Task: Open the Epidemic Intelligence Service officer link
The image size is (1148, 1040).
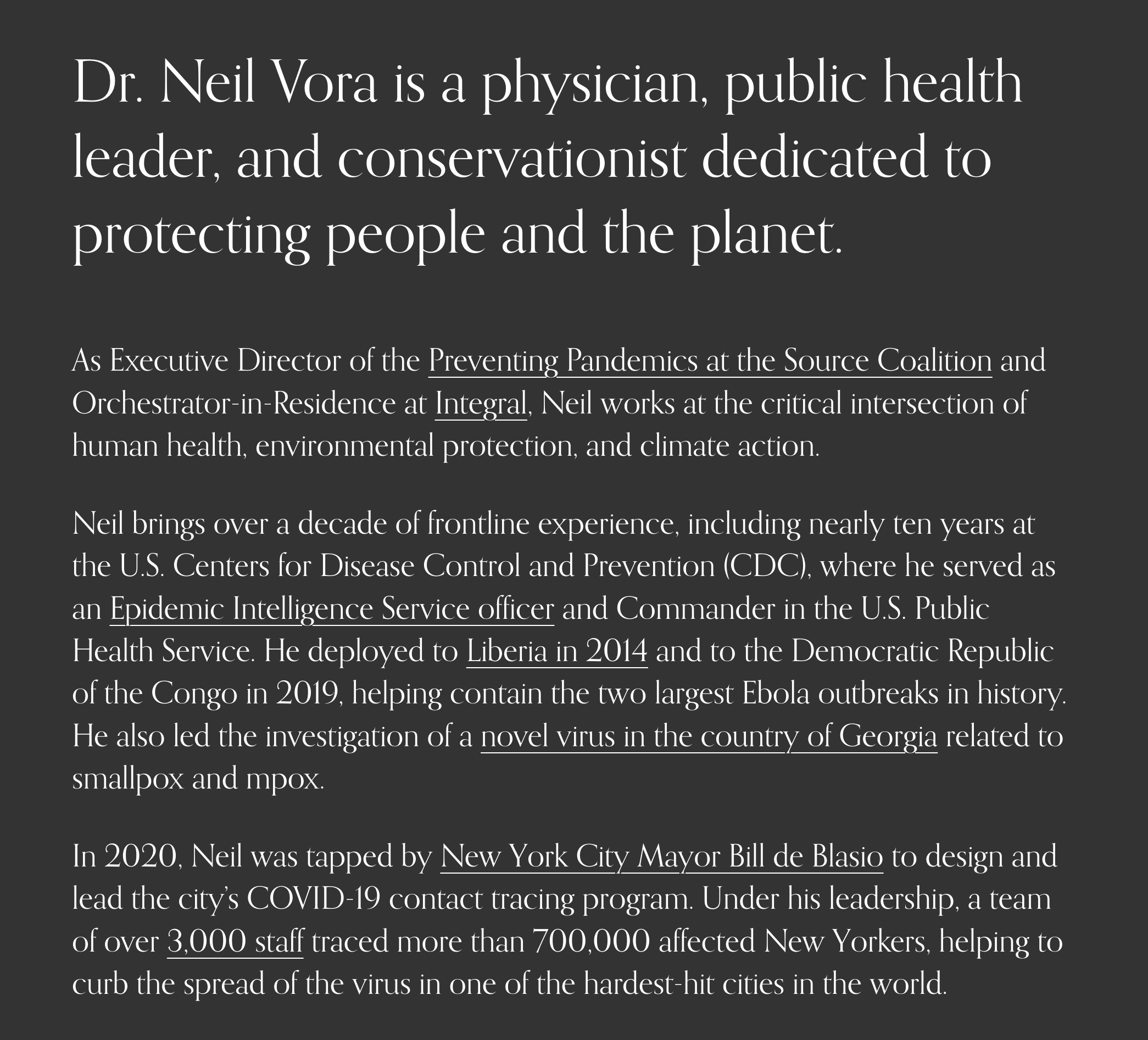Action: tap(332, 608)
